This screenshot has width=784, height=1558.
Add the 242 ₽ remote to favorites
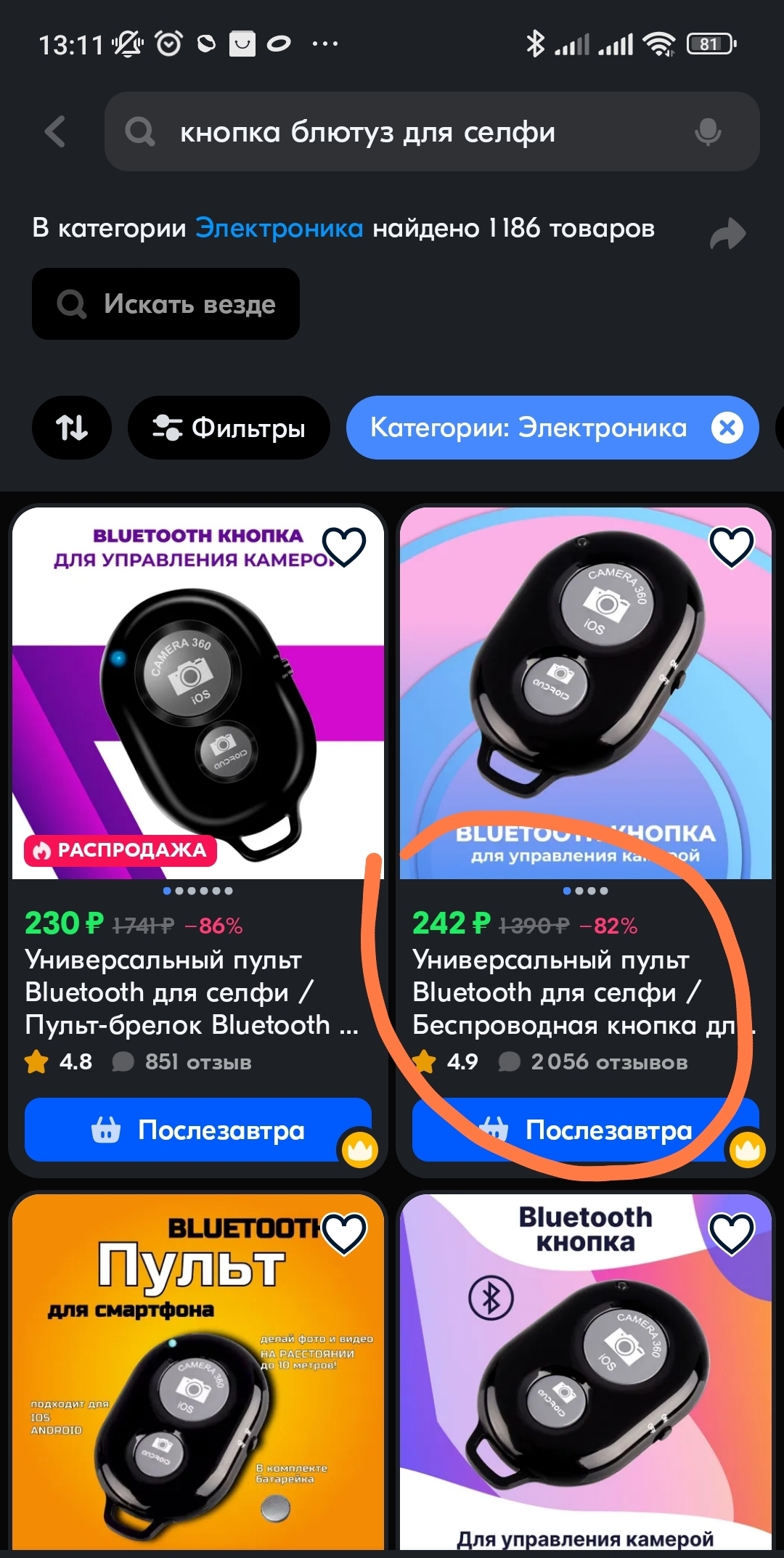pyautogui.click(x=731, y=547)
